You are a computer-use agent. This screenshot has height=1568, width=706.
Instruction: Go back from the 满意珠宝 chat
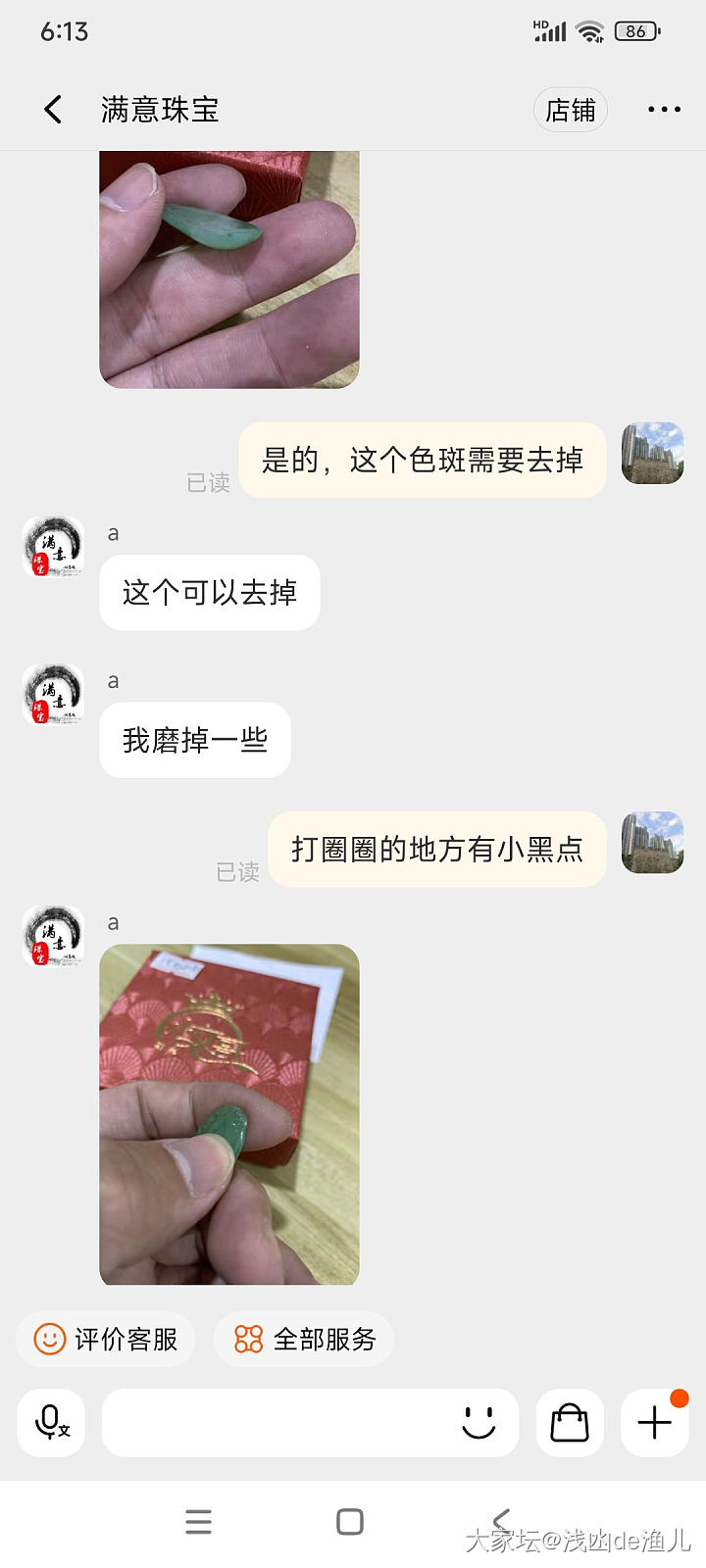pos(53,109)
